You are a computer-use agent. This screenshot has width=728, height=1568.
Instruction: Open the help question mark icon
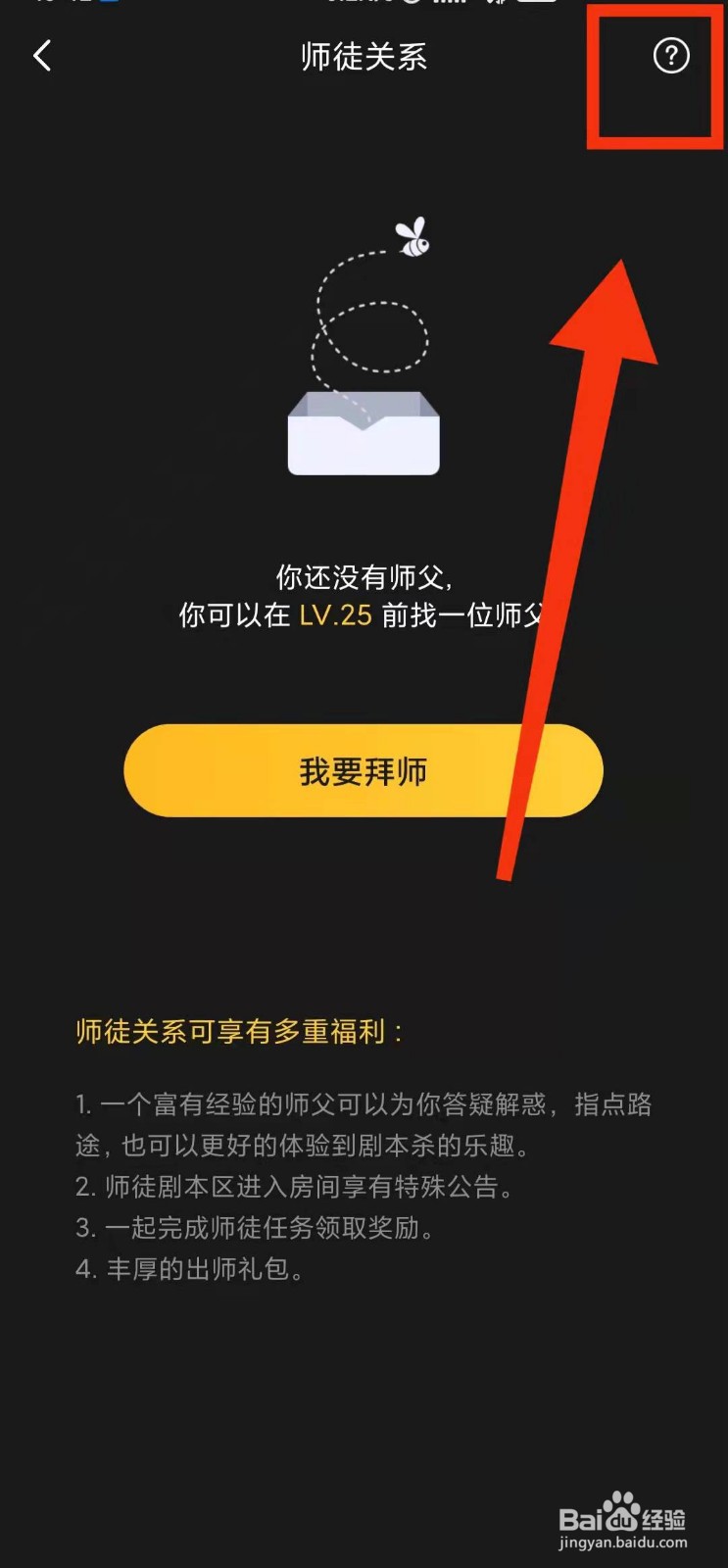click(x=669, y=56)
